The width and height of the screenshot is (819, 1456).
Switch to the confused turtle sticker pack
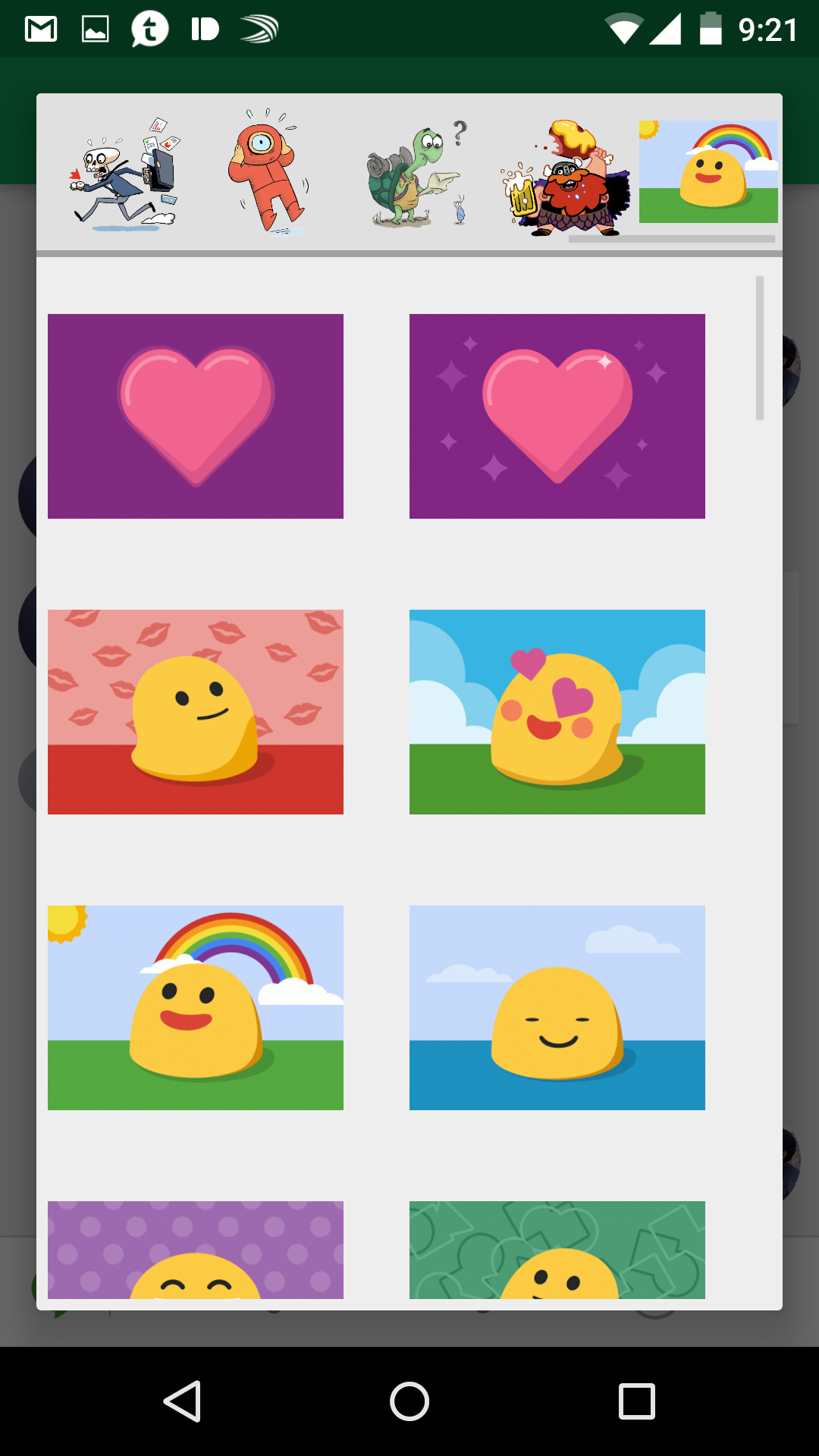point(417,174)
